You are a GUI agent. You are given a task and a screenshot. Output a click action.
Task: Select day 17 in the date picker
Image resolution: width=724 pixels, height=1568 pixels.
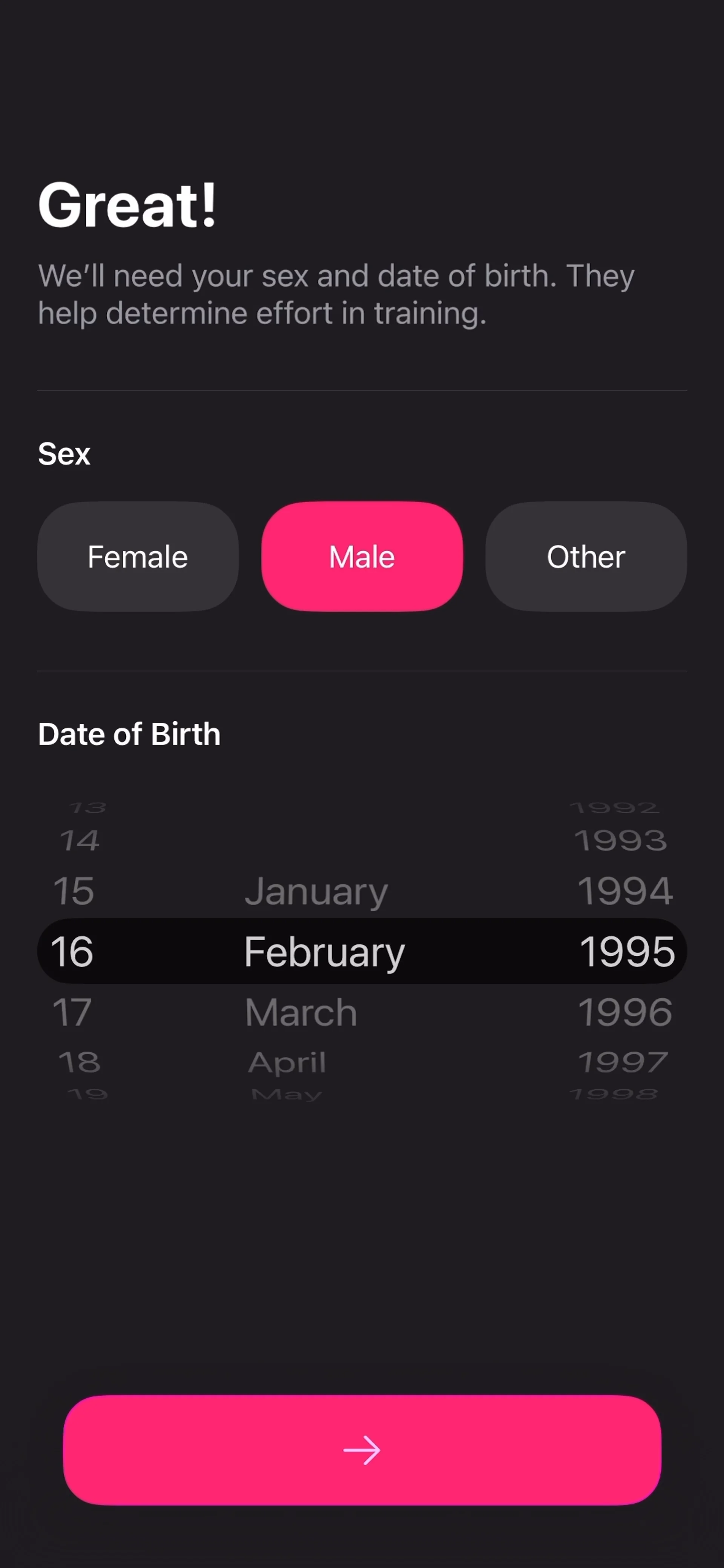click(72, 1012)
